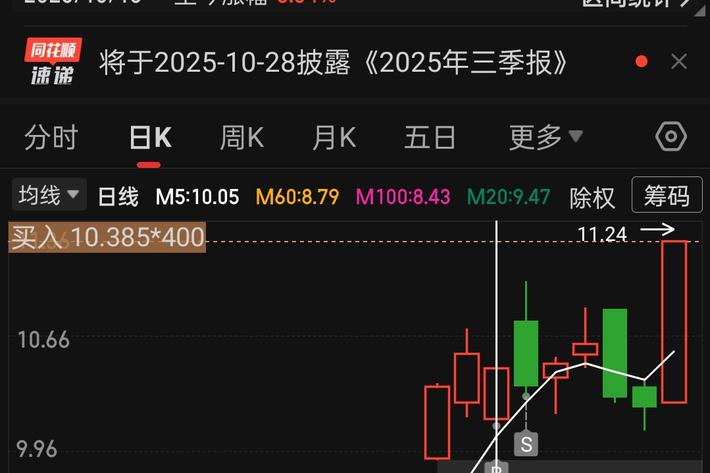Open the 筹码 distribution view

click(667, 196)
